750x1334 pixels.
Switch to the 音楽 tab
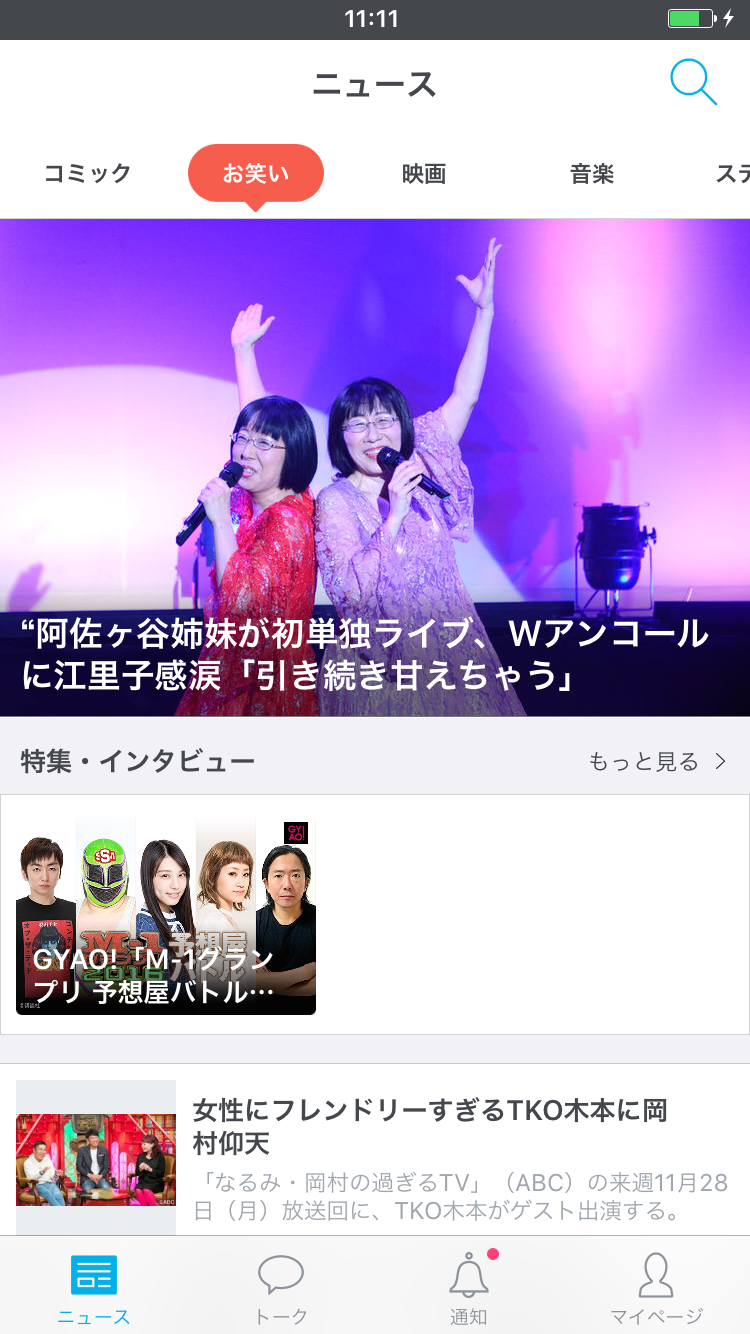pyautogui.click(x=591, y=172)
